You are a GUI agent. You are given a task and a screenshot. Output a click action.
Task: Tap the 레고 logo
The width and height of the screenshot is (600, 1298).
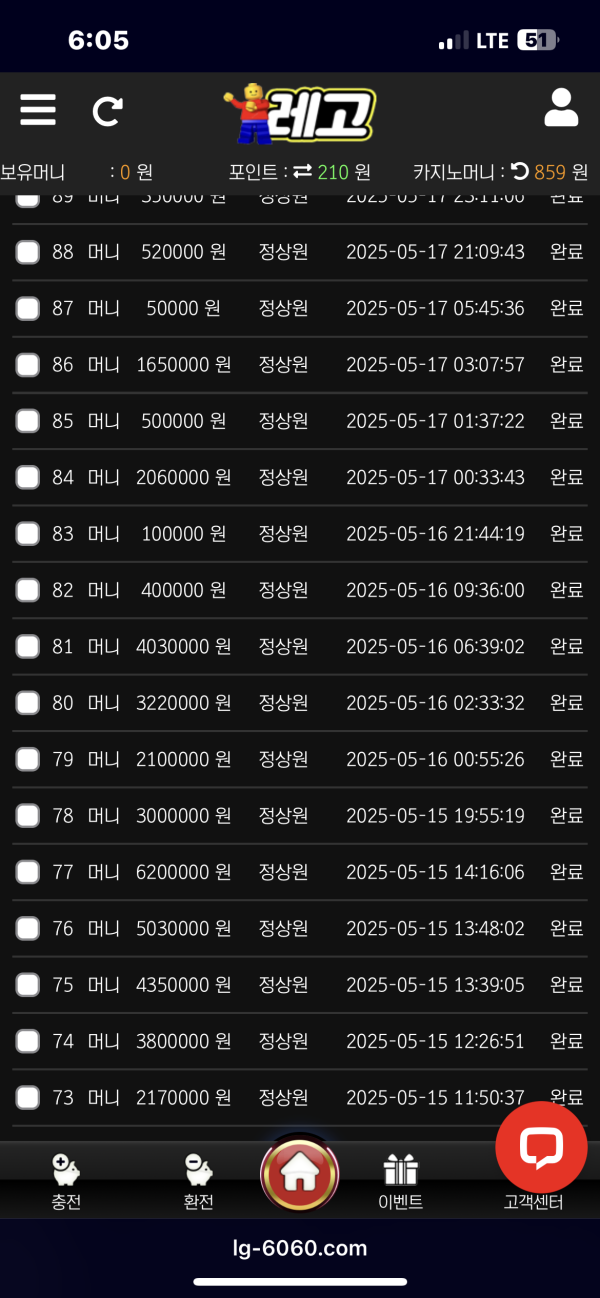pyautogui.click(x=300, y=113)
